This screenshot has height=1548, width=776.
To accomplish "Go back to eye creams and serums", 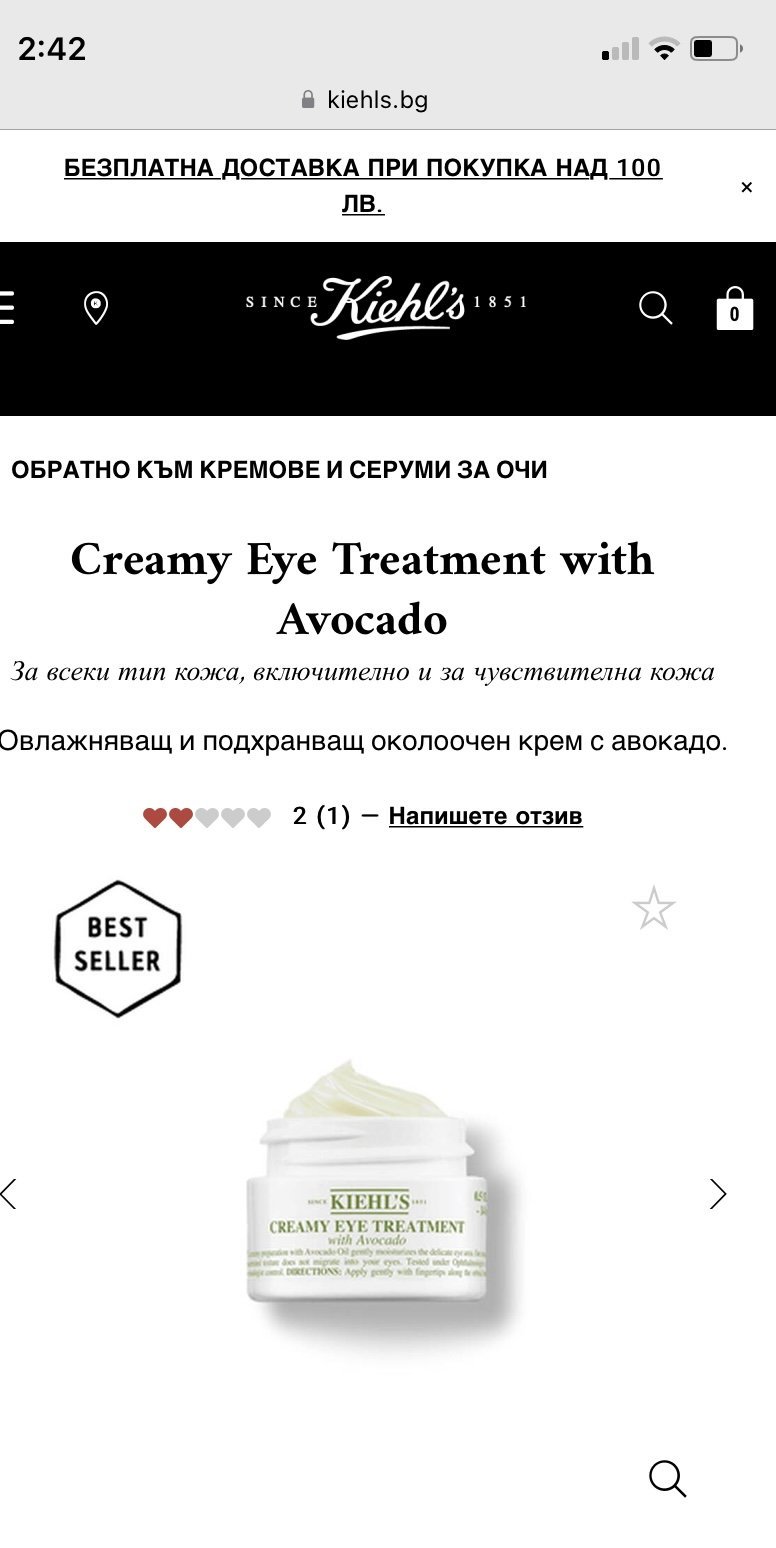I will tap(279, 470).
